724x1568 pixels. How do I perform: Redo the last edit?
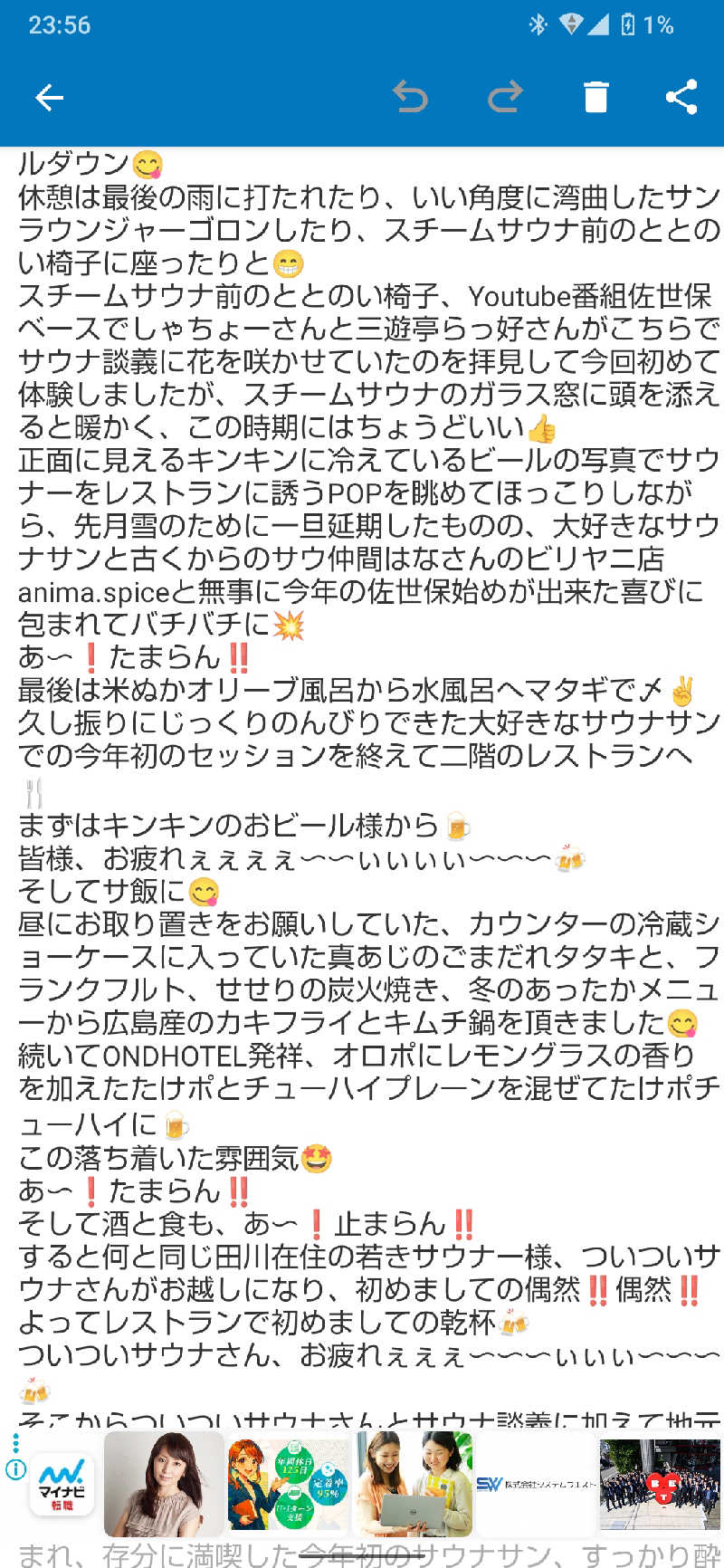pos(505,96)
